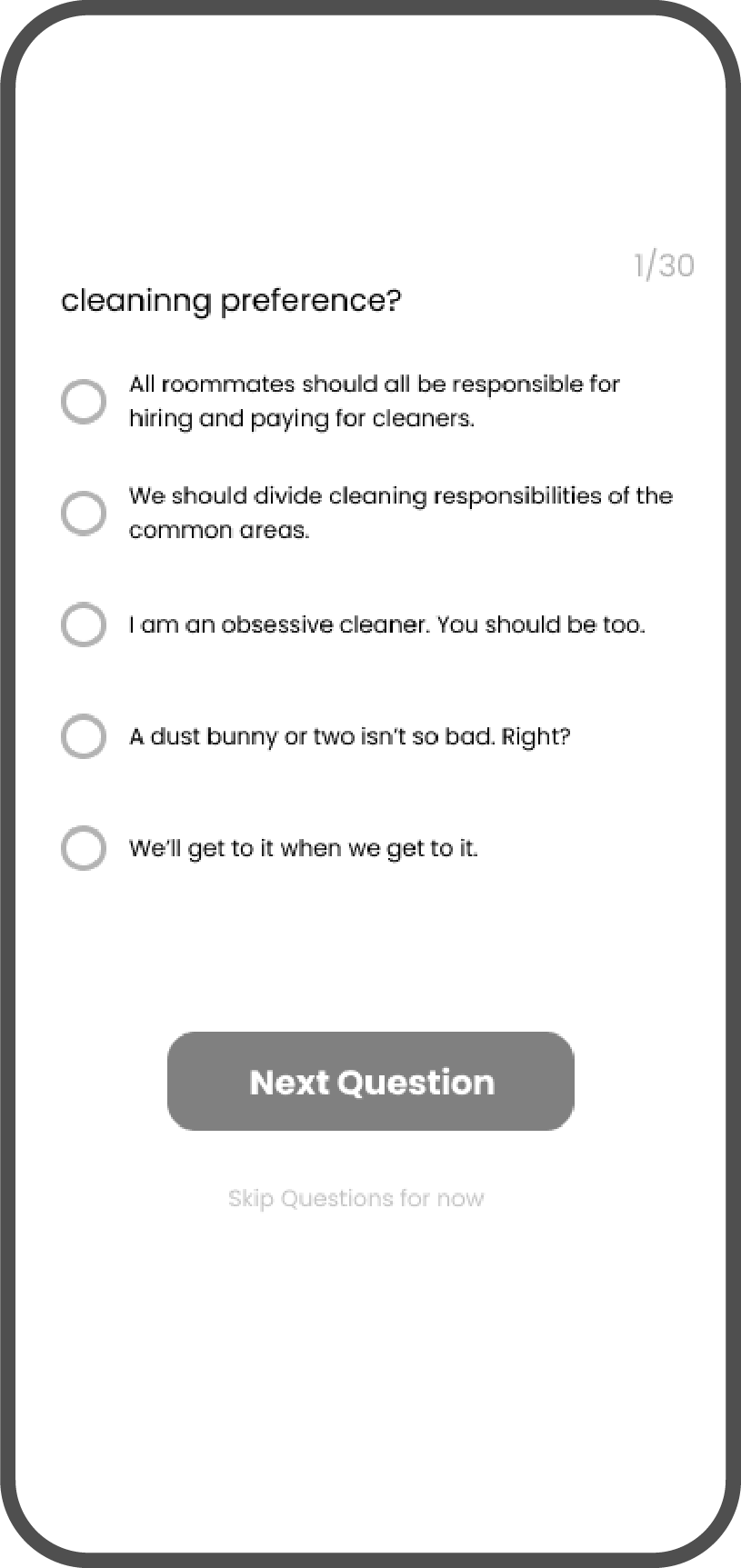Tap the Next Question button
This screenshot has width=741, height=1568.
click(x=371, y=1082)
